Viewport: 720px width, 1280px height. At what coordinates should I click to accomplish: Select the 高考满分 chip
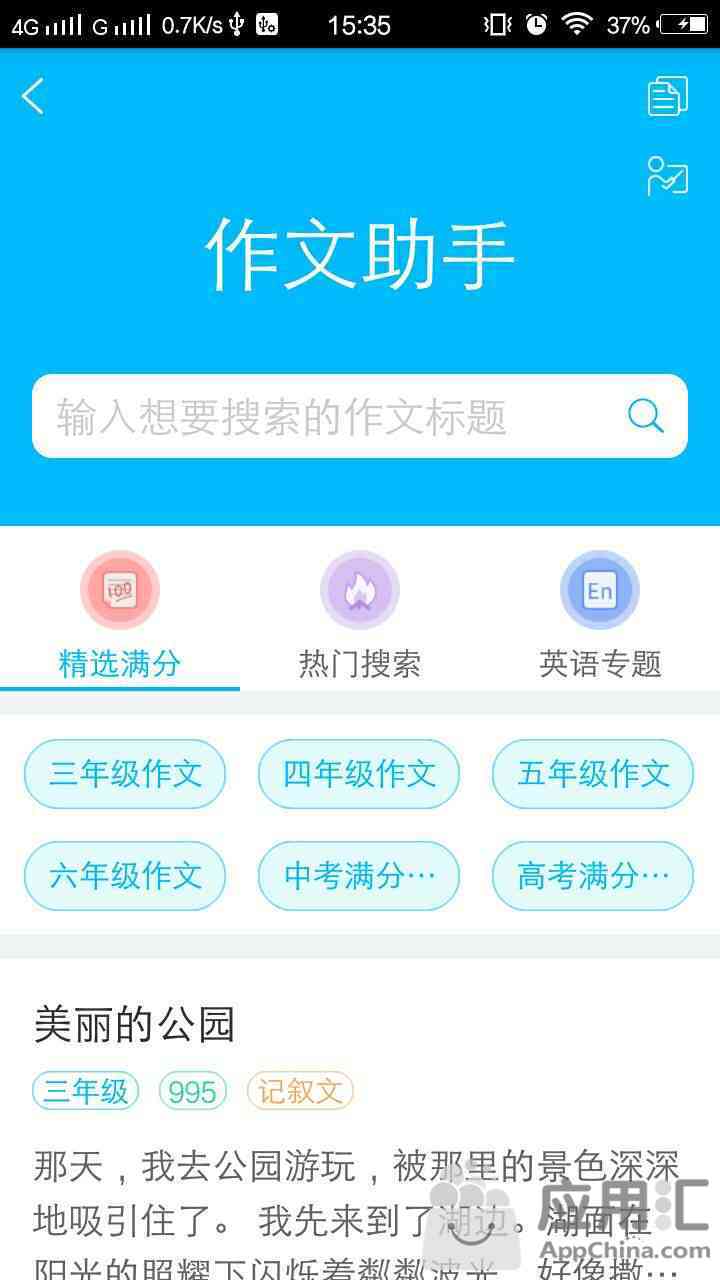(593, 876)
